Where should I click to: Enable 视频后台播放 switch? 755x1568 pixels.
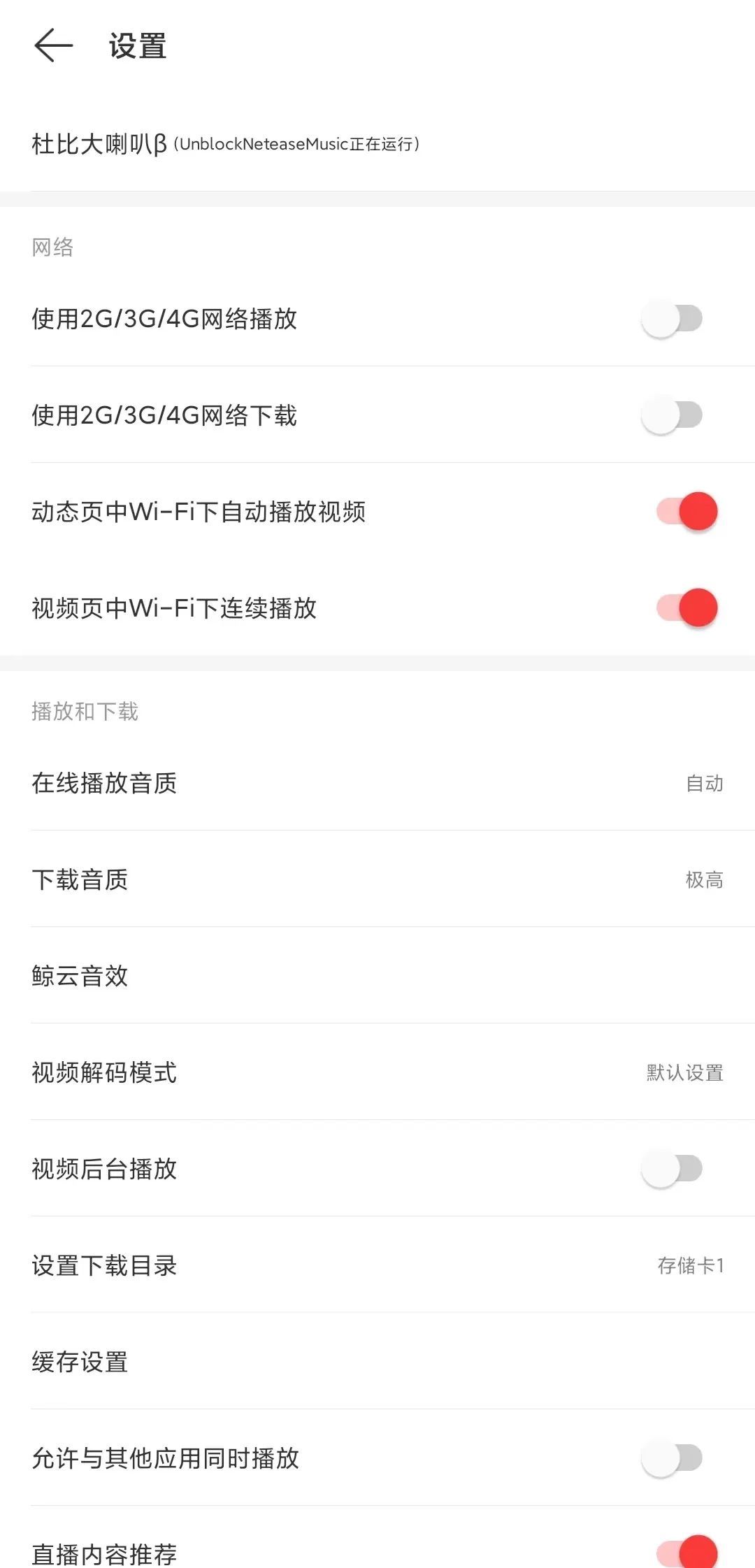point(672,1169)
